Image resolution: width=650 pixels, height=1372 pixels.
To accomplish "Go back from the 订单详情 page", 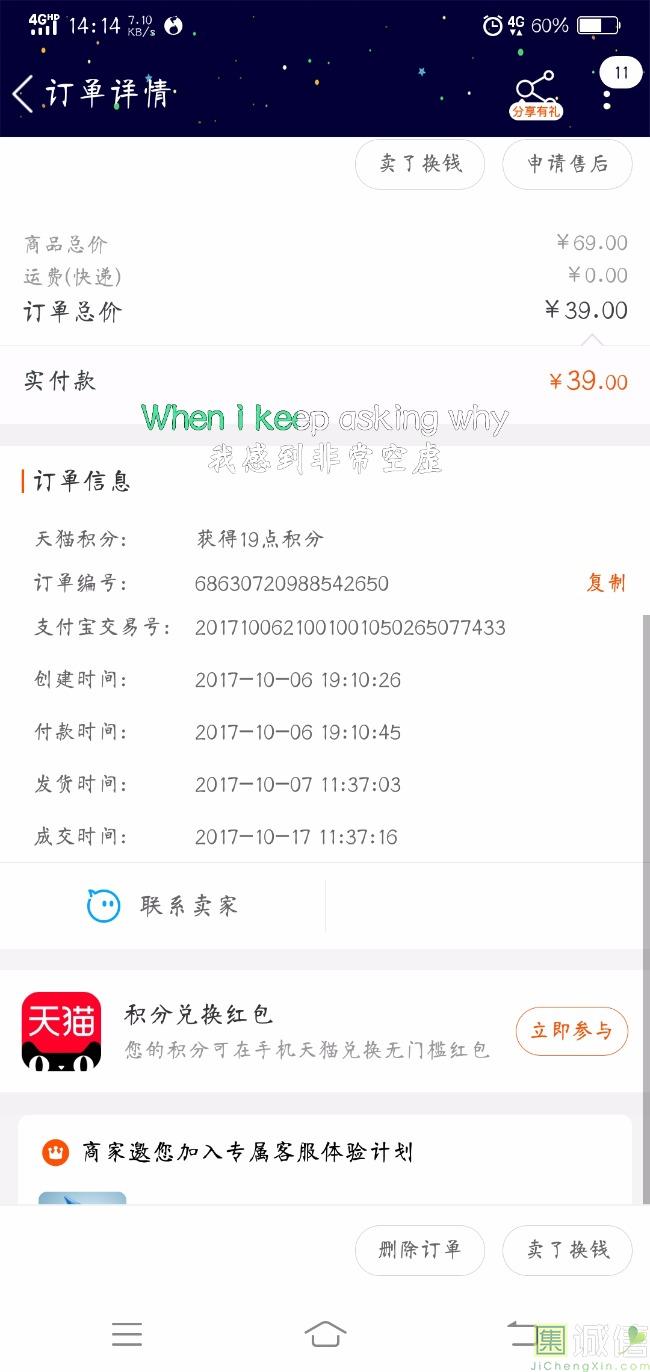I will 24,94.
